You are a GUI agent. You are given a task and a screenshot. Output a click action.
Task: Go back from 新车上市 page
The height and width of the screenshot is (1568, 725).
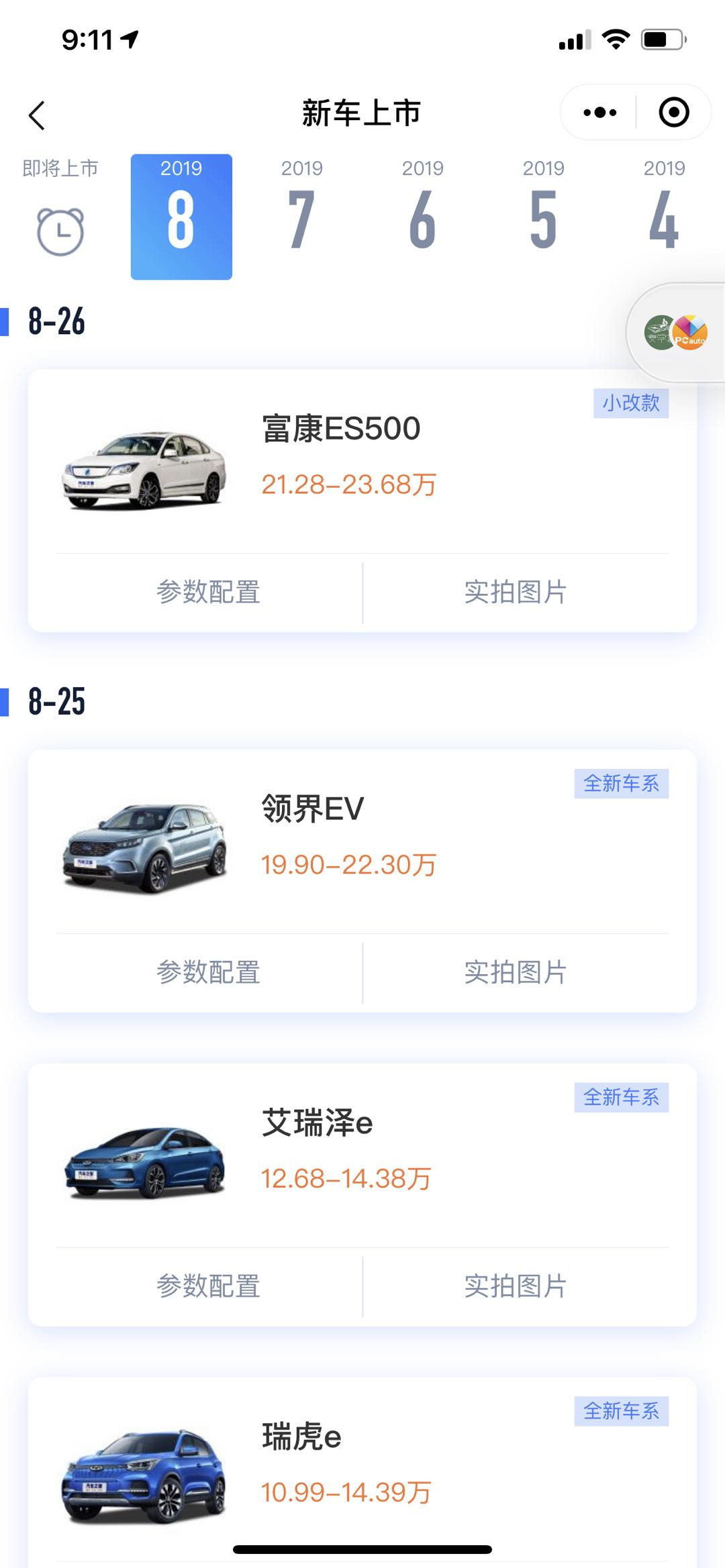(x=38, y=115)
